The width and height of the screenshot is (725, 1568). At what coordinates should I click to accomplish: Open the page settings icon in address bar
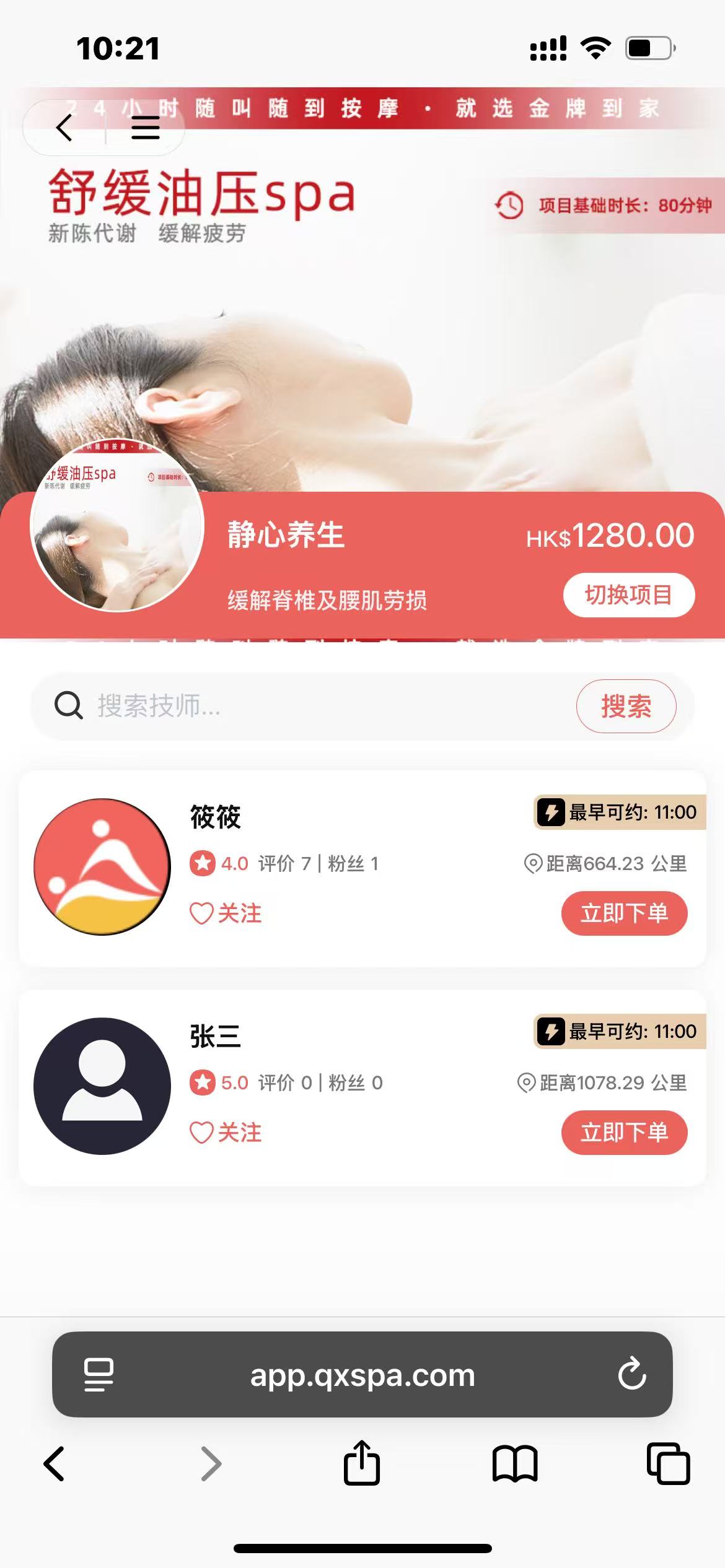(99, 1374)
